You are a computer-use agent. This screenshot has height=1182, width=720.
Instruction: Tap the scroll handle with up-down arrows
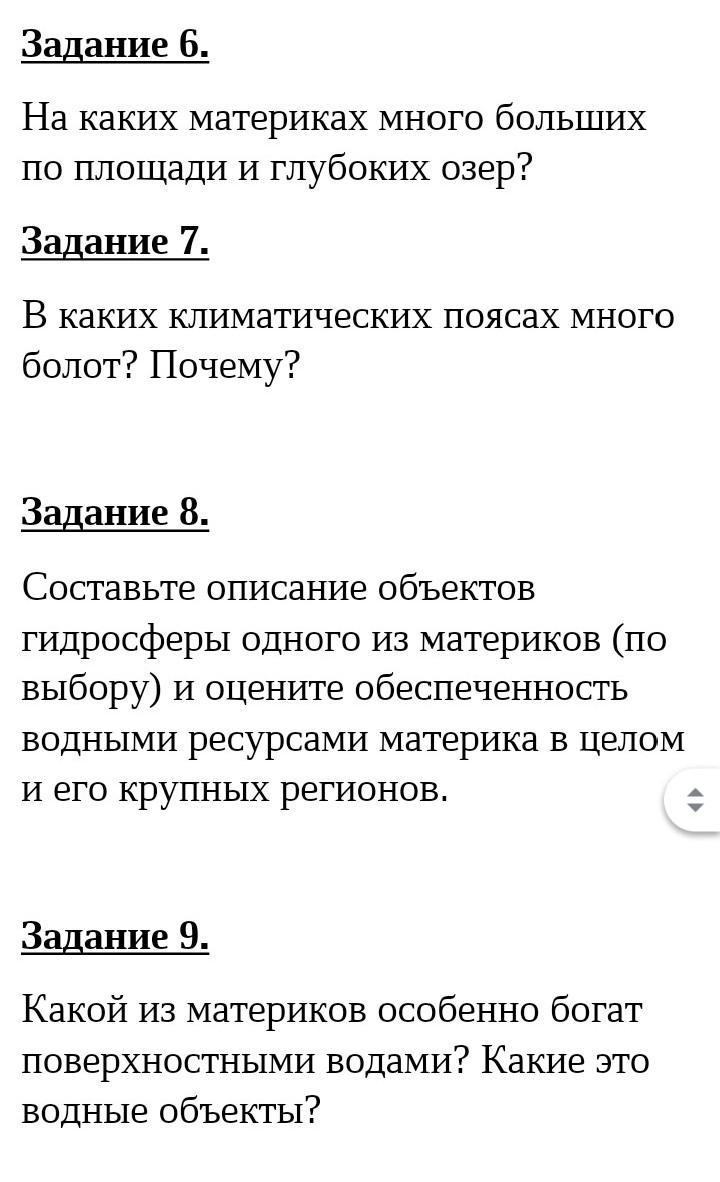695,799
